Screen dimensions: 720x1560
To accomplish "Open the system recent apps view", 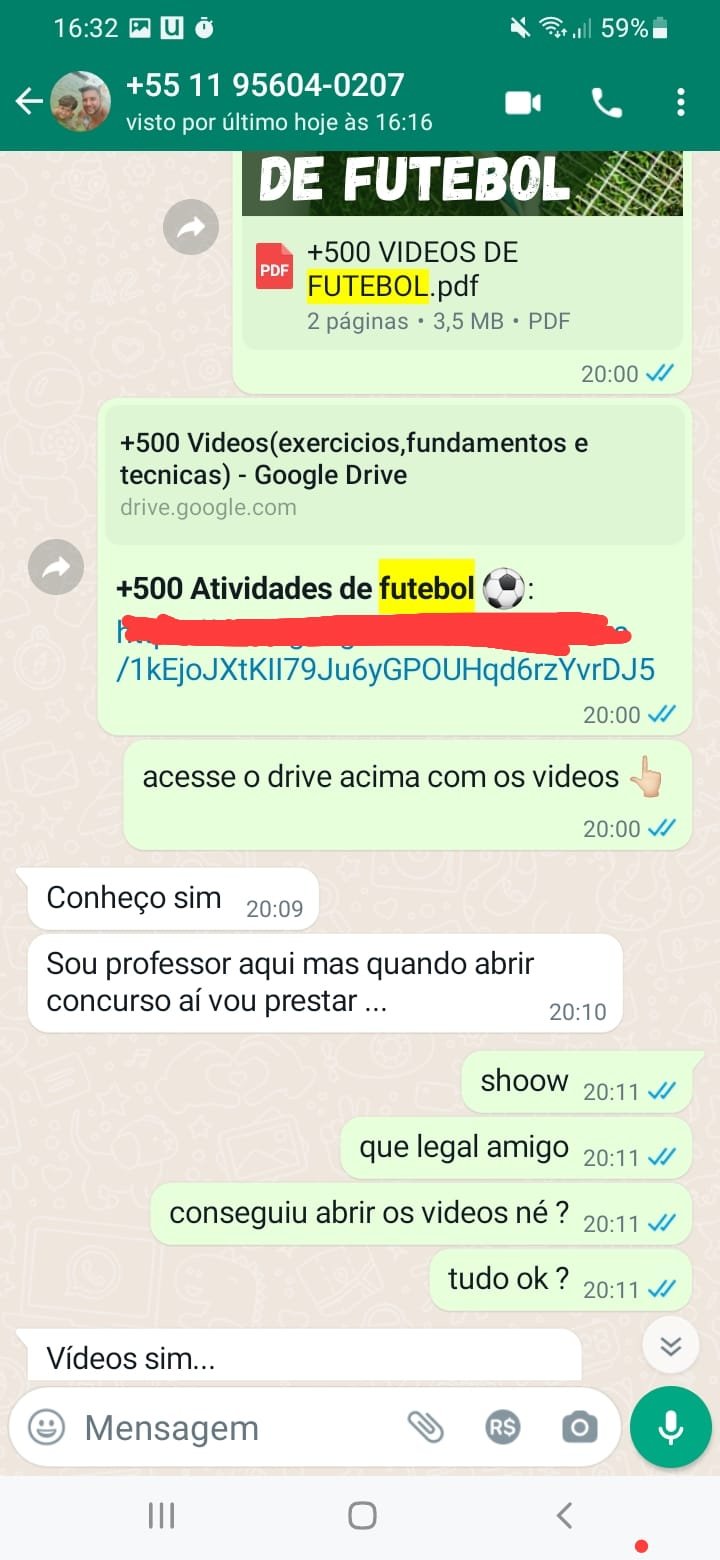I will [x=161, y=1516].
